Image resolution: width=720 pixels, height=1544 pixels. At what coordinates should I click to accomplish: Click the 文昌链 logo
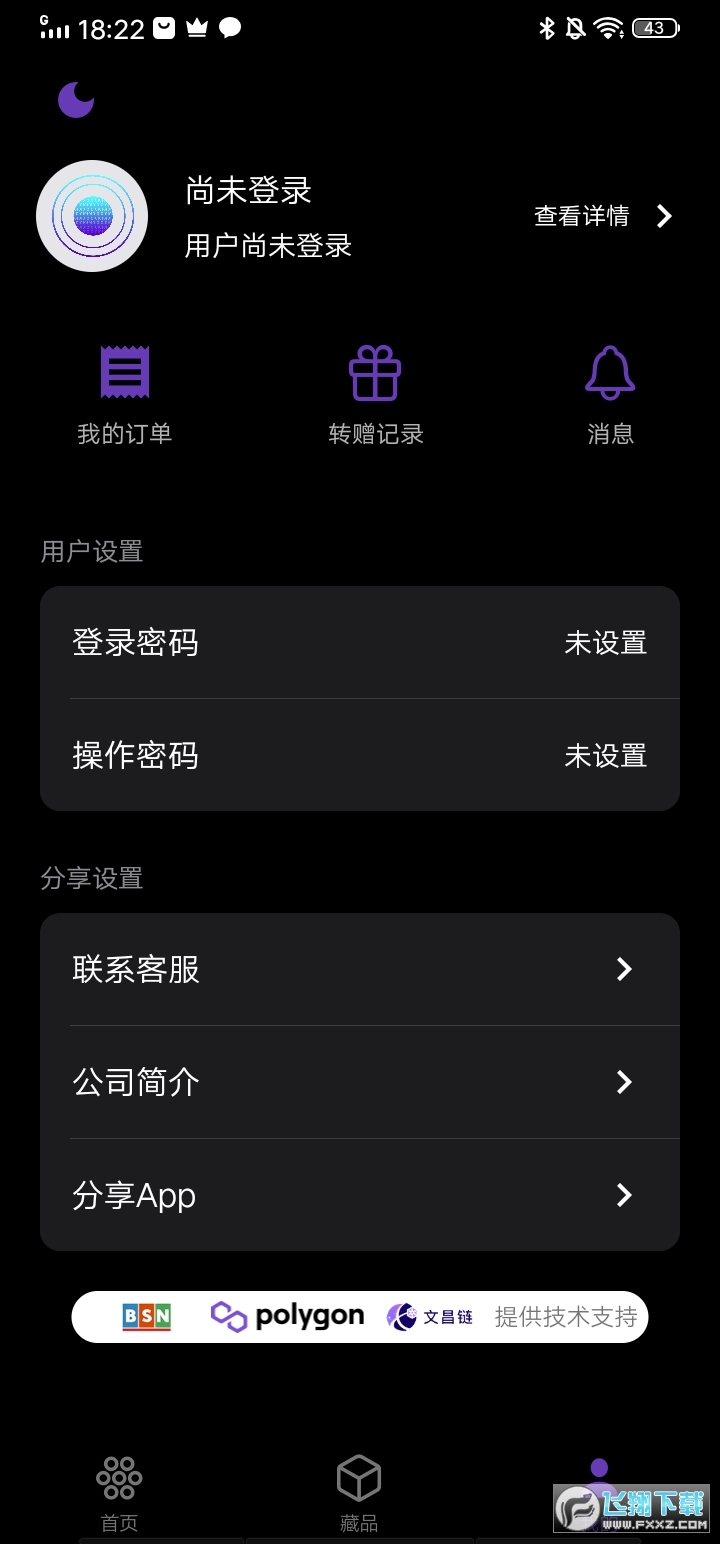click(x=430, y=1316)
